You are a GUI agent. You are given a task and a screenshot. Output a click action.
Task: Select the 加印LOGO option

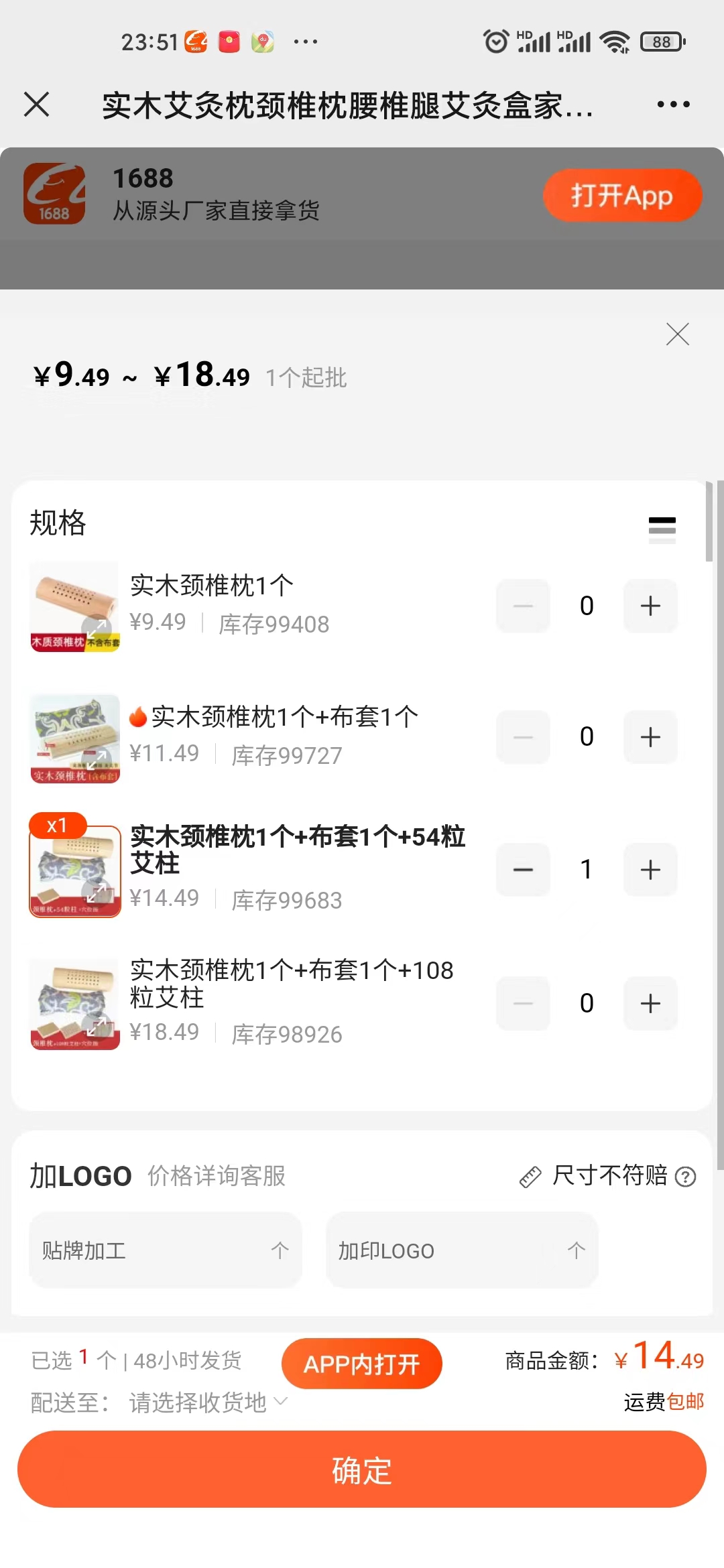(461, 1250)
